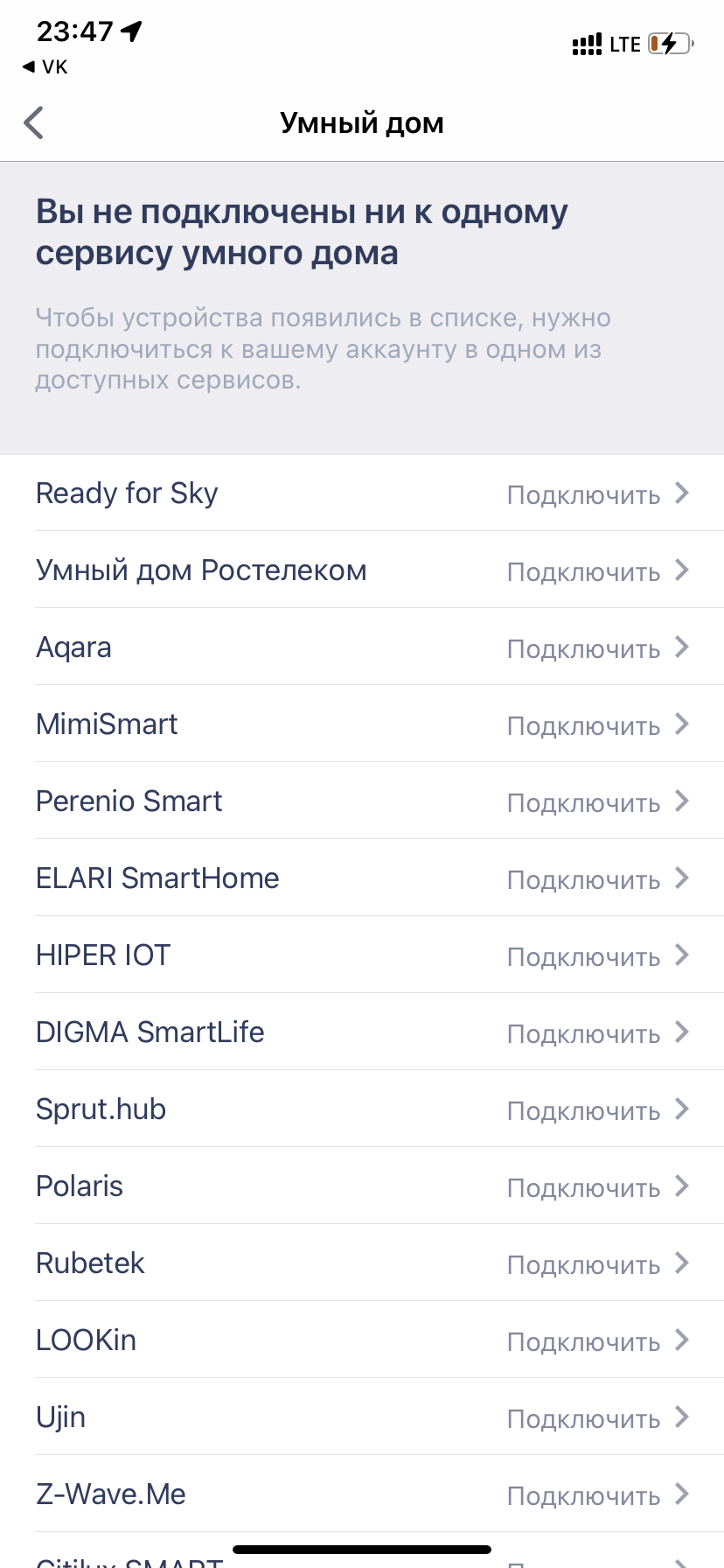
Task: Connect the Polaris service
Action: (x=362, y=1186)
